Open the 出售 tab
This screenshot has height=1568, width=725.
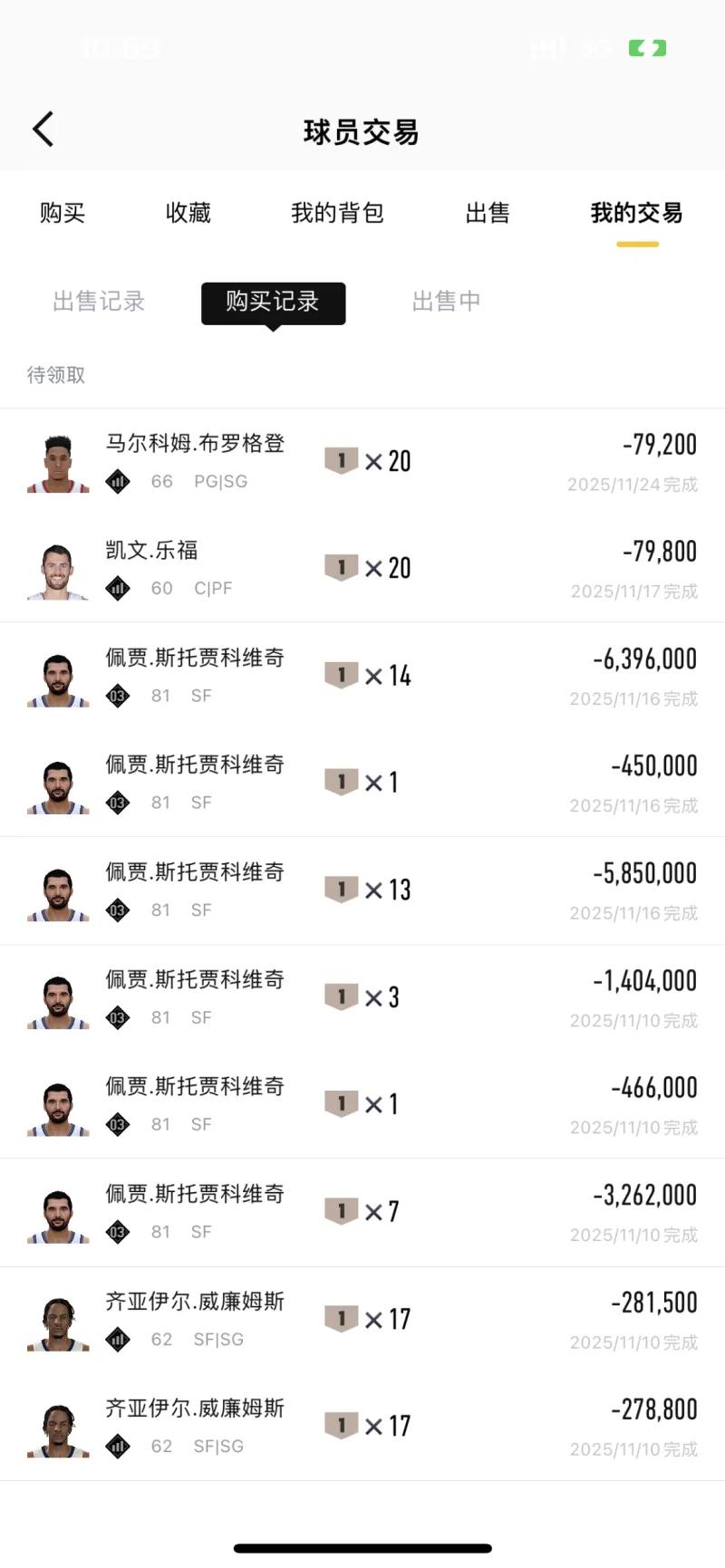tap(488, 213)
